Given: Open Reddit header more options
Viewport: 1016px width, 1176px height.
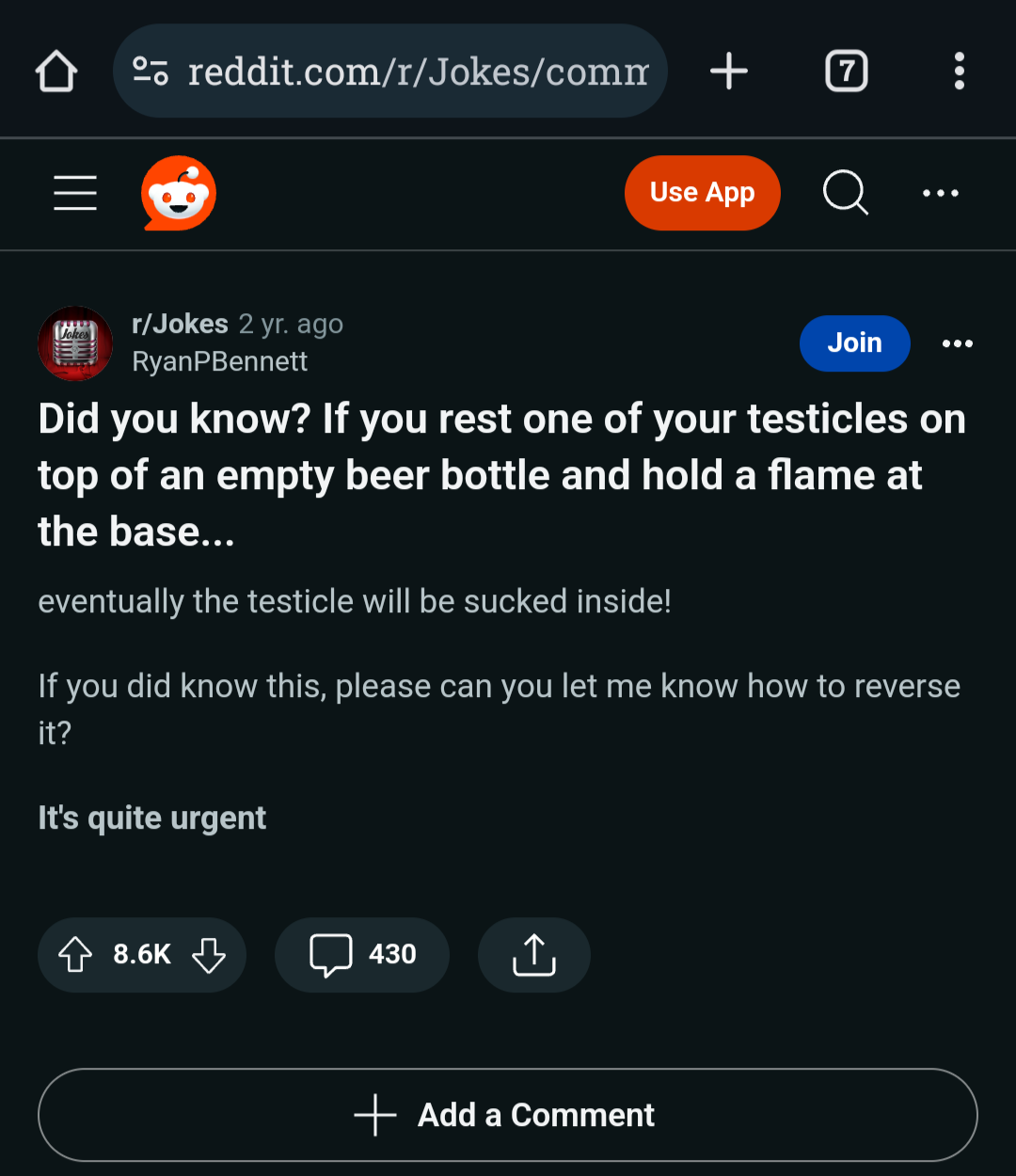Looking at the screenshot, I should click(940, 193).
